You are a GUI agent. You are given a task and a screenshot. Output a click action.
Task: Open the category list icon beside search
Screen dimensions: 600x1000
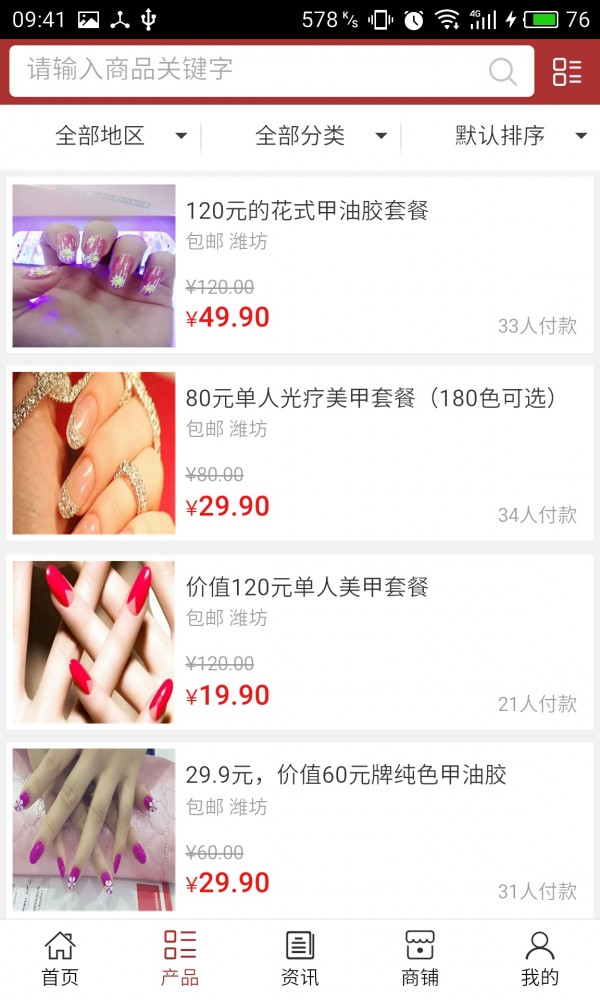click(567, 71)
